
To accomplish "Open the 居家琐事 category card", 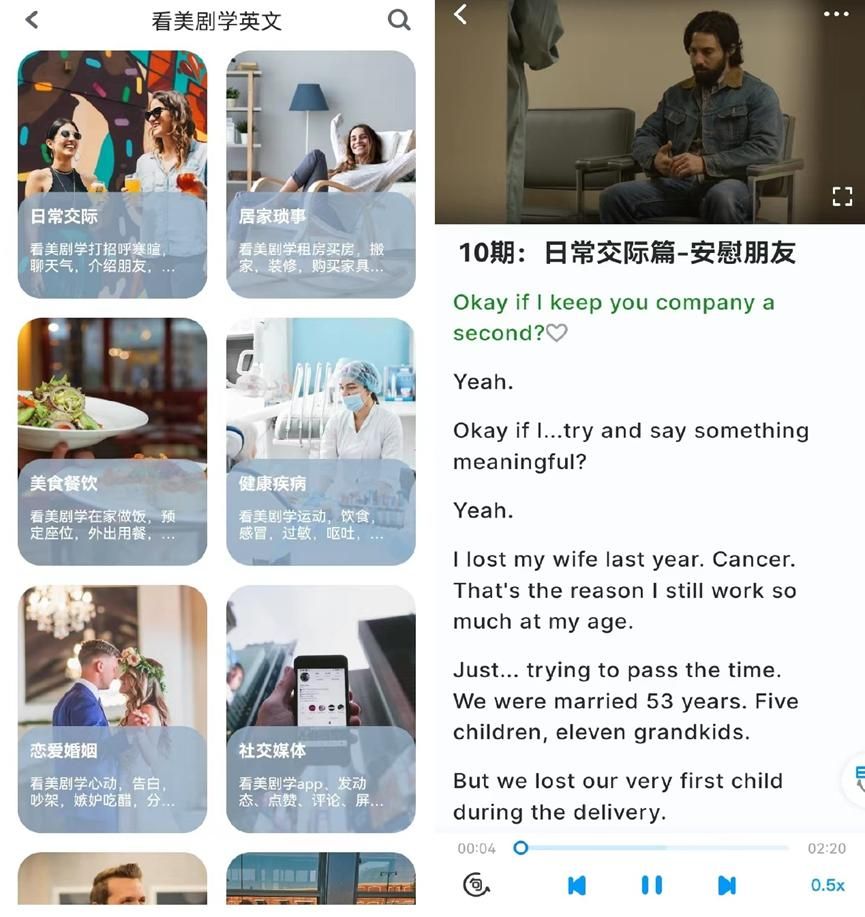I will (320, 174).
